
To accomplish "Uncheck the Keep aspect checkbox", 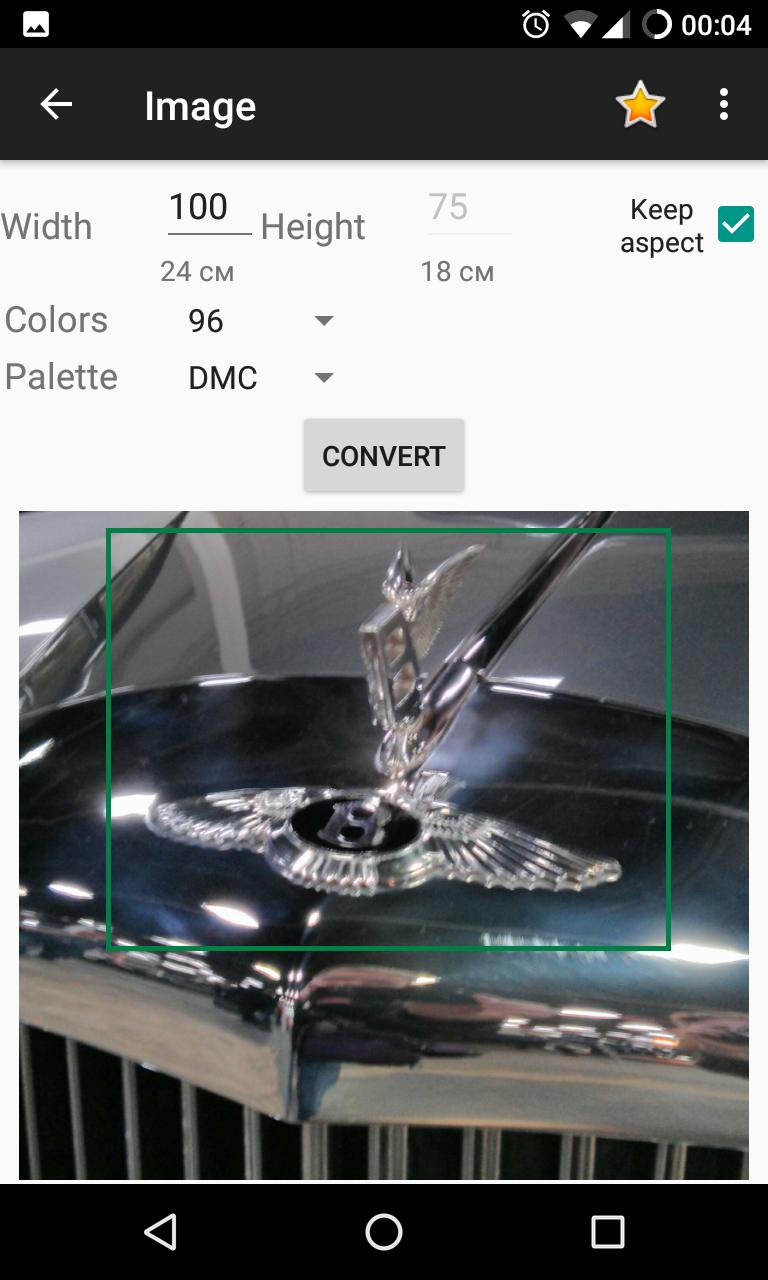I will click(736, 224).
